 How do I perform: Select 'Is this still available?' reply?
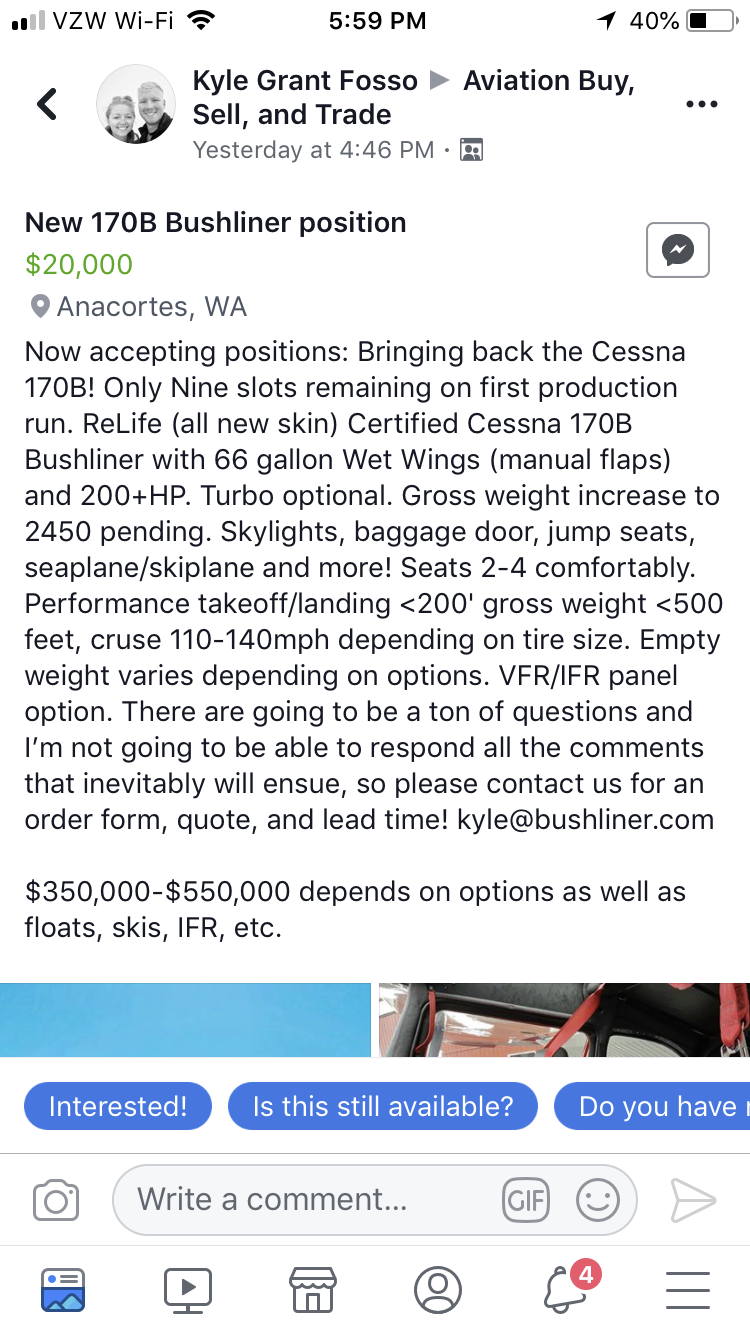[382, 1106]
